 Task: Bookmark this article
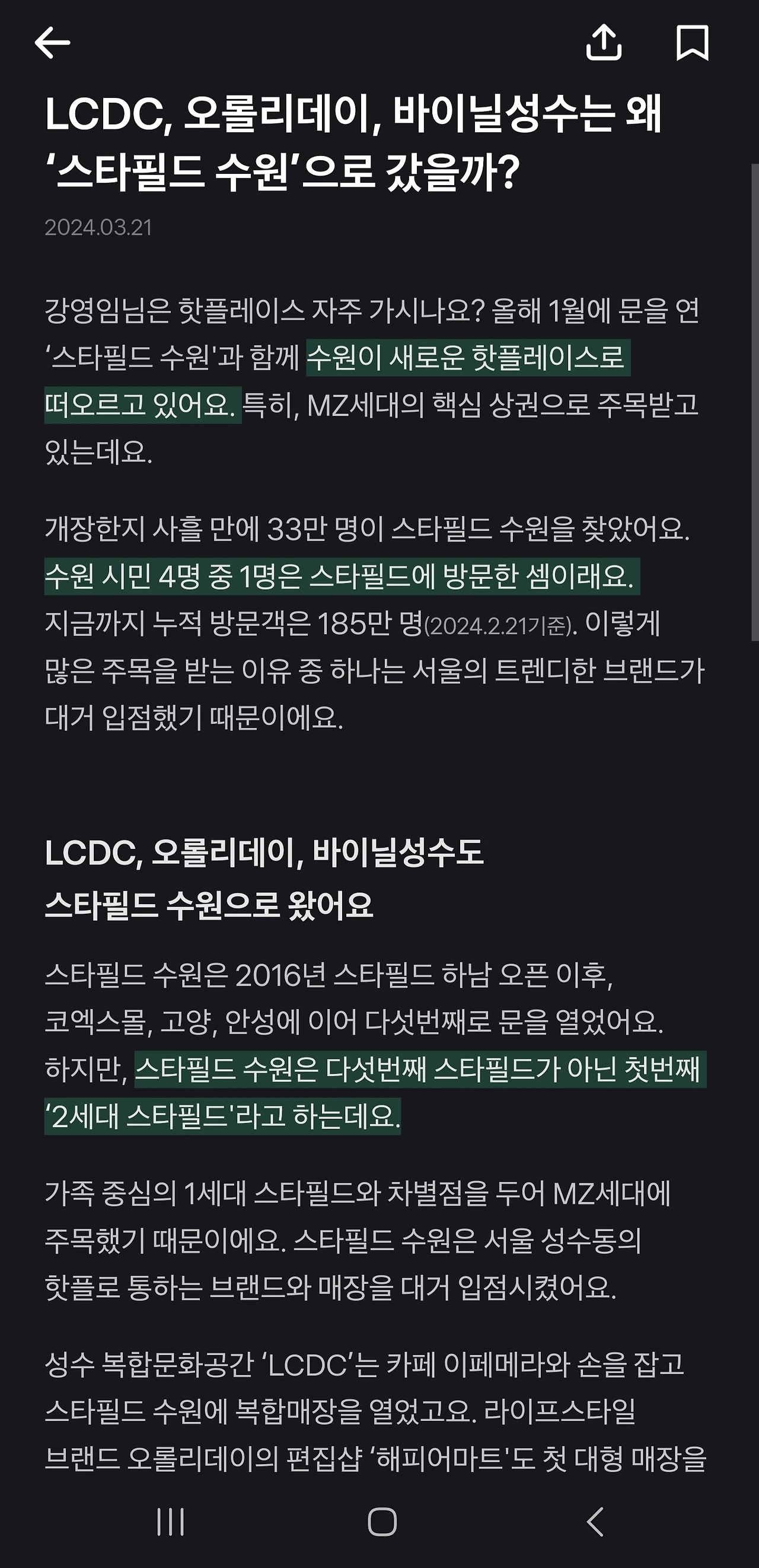click(x=693, y=43)
